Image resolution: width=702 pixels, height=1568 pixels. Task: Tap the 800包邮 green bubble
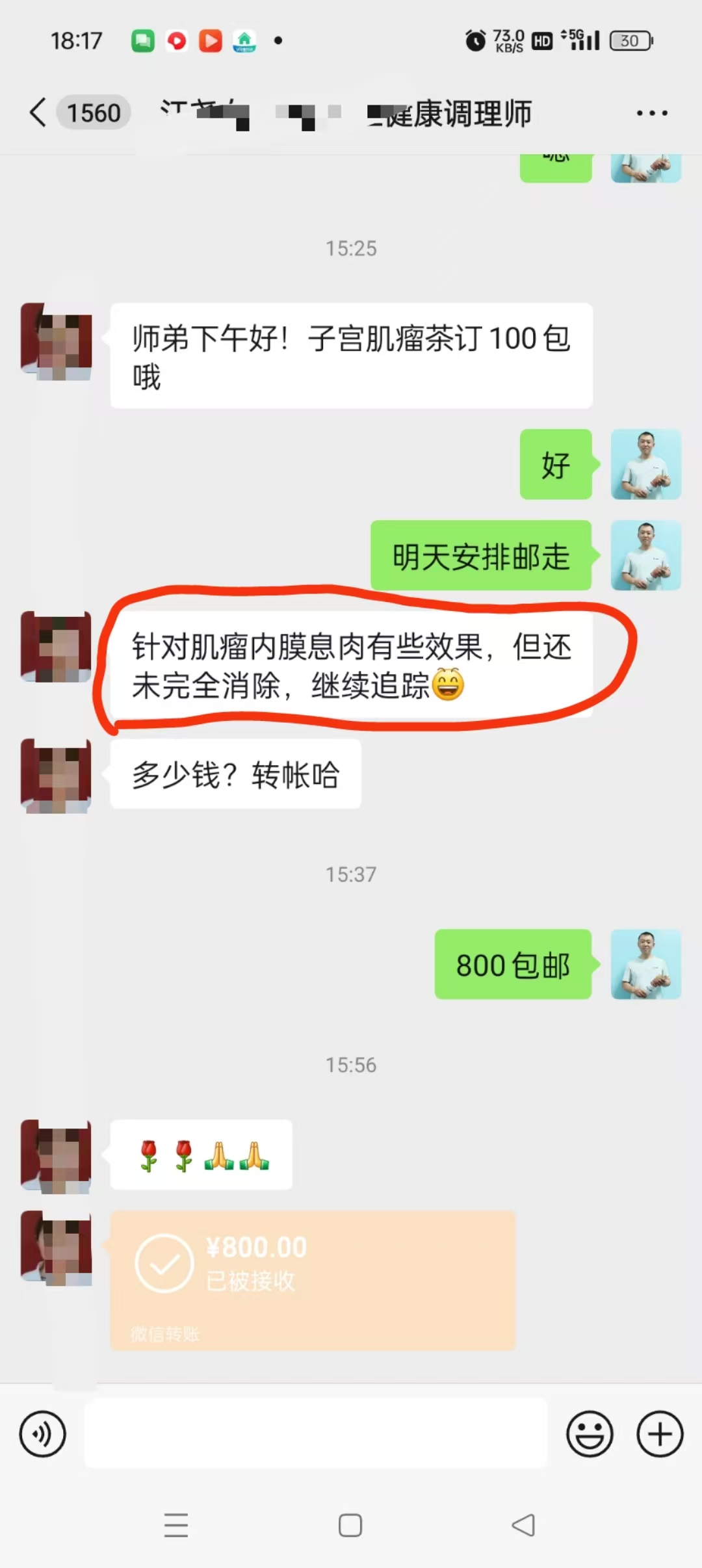click(513, 967)
